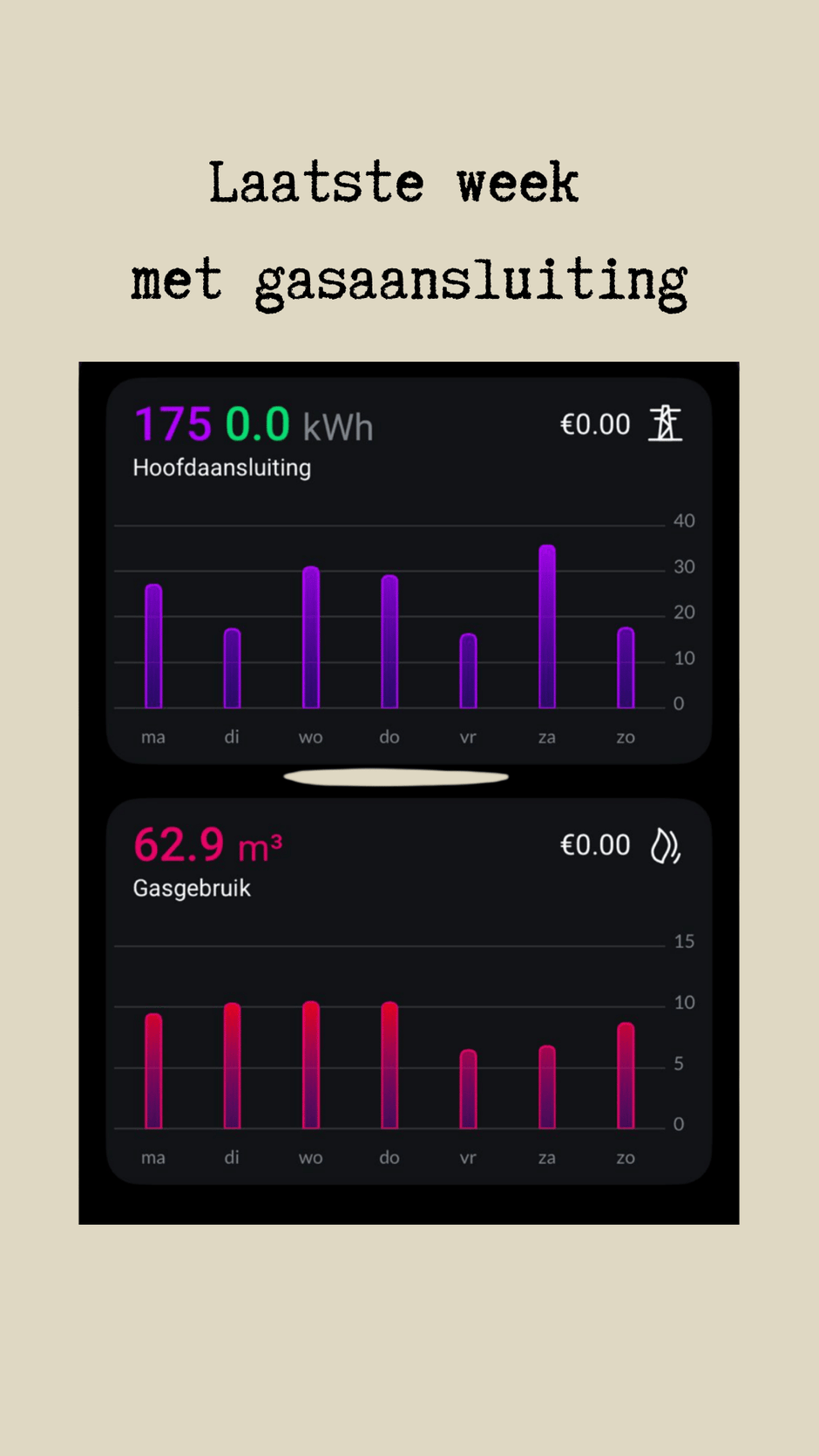Select the 40 axis label on electricity chart
This screenshot has height=1456, width=819.
(684, 520)
